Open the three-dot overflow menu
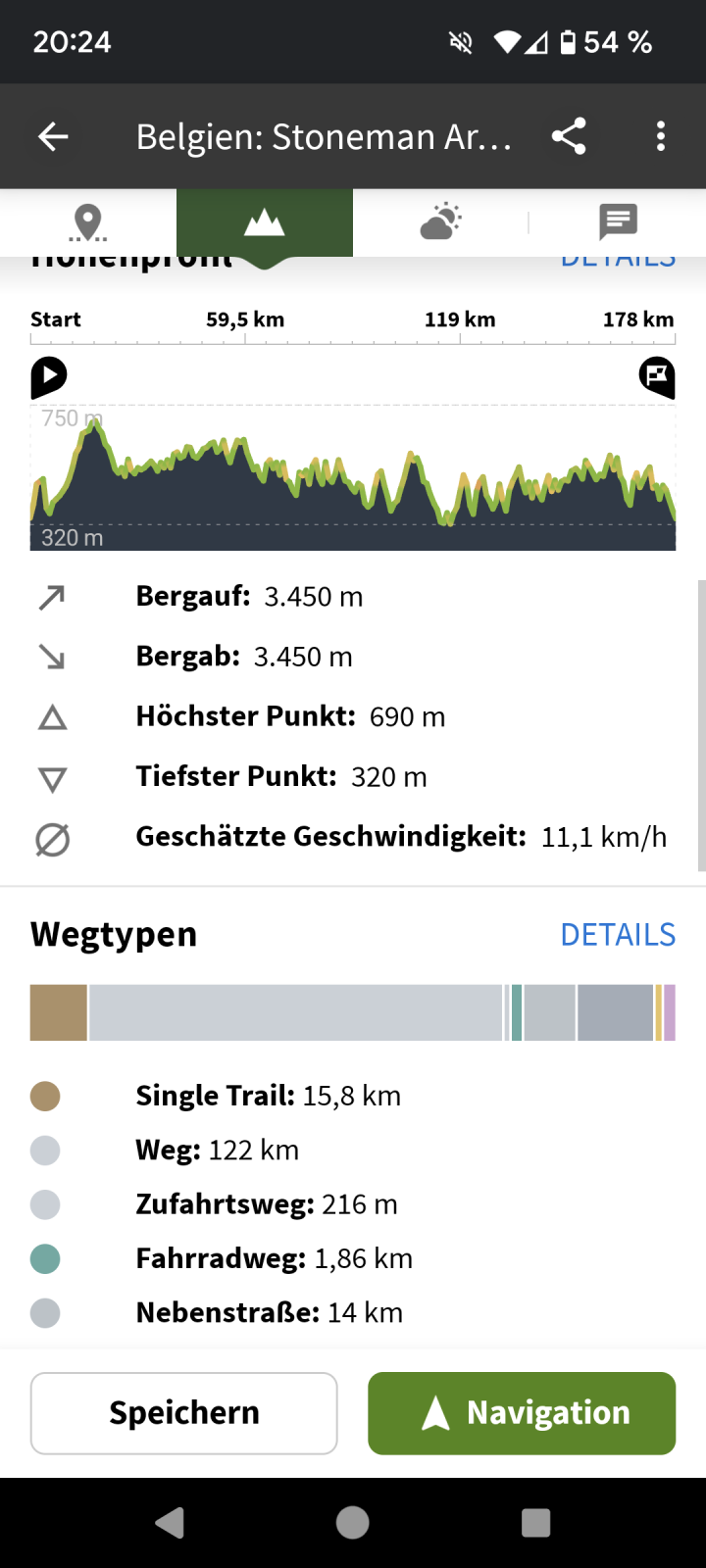 (661, 136)
